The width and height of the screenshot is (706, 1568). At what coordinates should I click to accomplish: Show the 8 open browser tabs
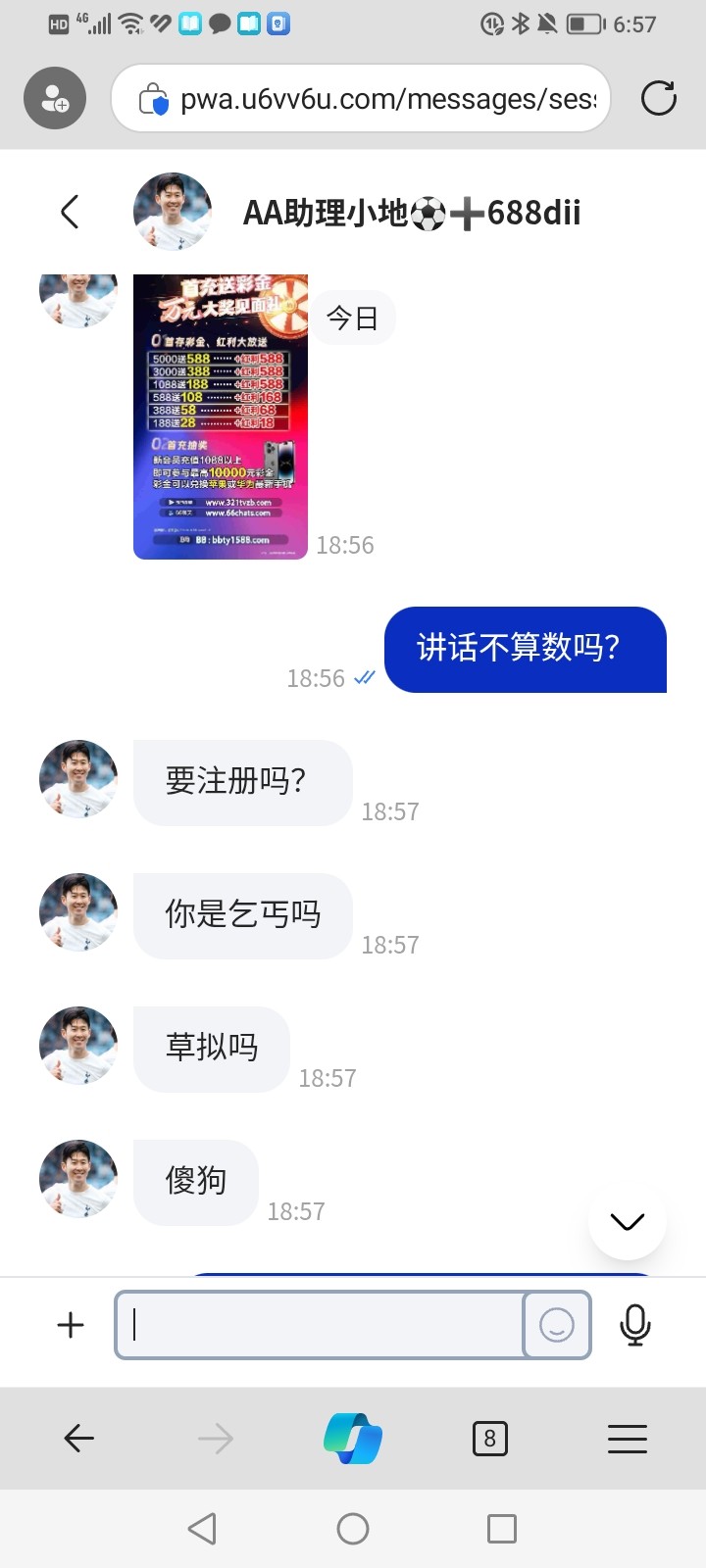[x=489, y=1439]
